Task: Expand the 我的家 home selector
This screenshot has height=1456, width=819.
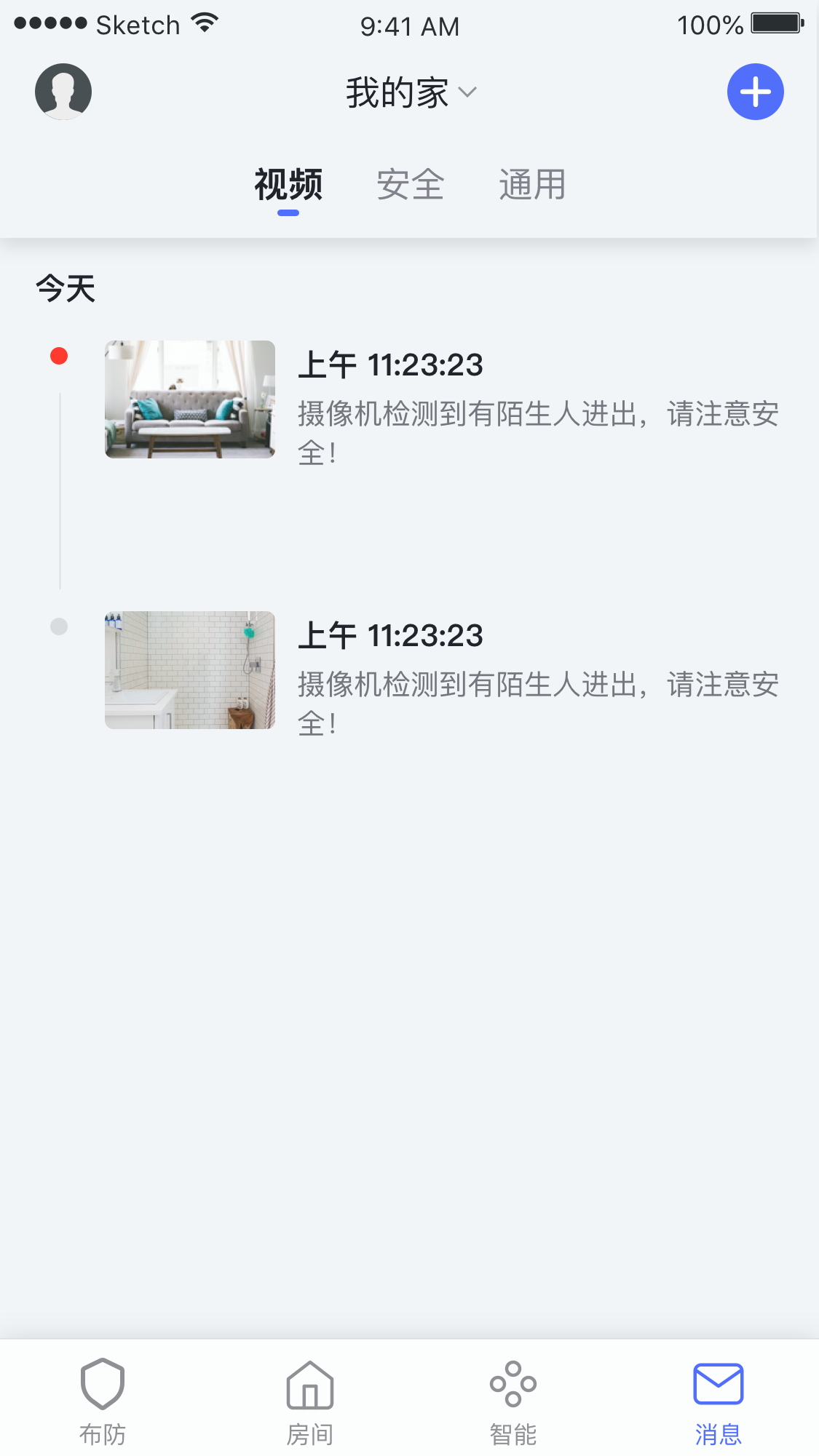Action: 397,93
